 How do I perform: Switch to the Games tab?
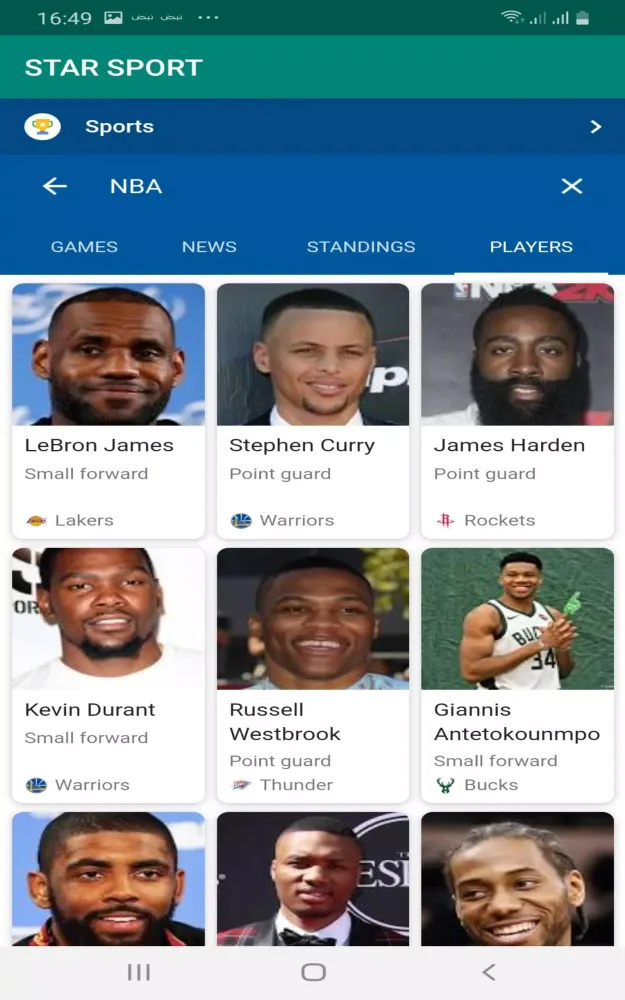coord(84,247)
